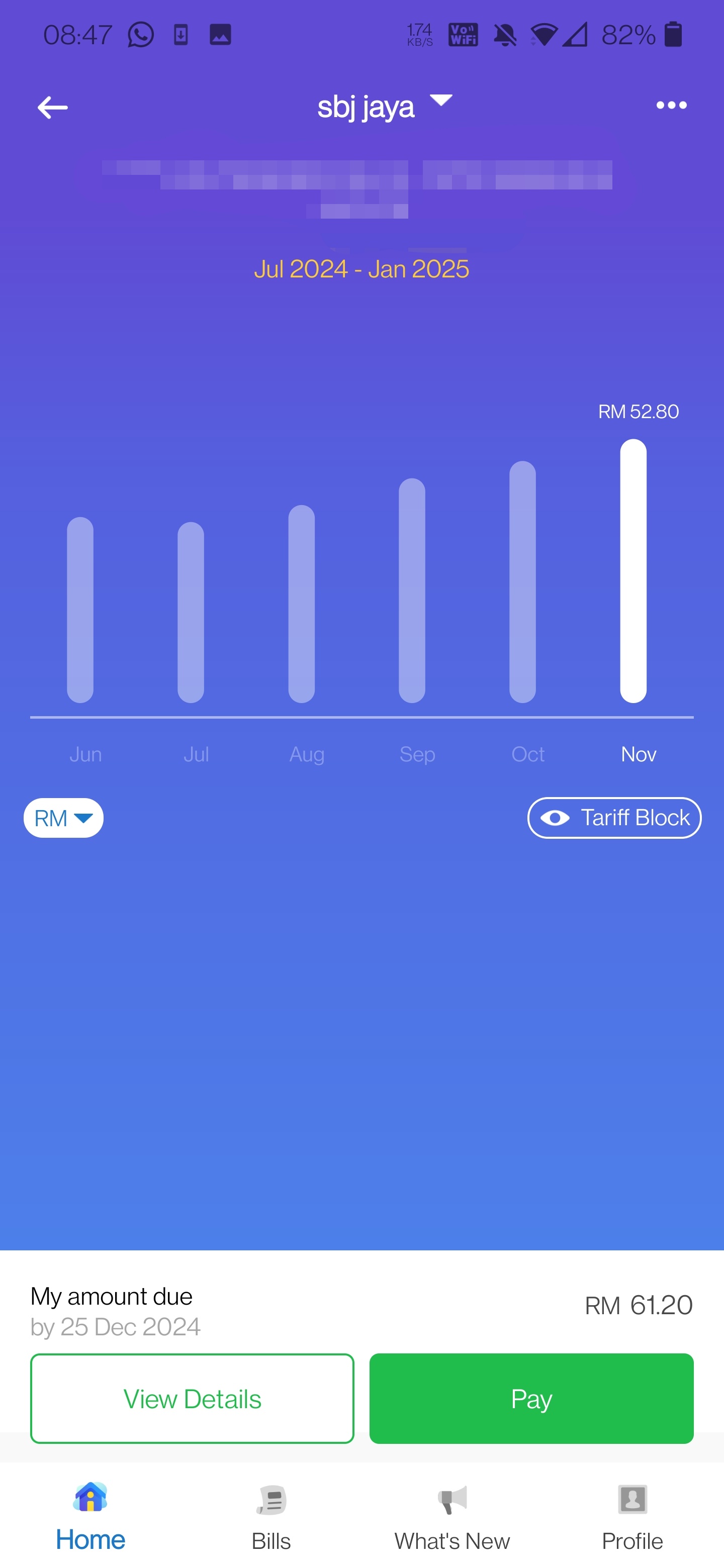
Task: Select the Oct bar in the chart
Action: pos(522,581)
